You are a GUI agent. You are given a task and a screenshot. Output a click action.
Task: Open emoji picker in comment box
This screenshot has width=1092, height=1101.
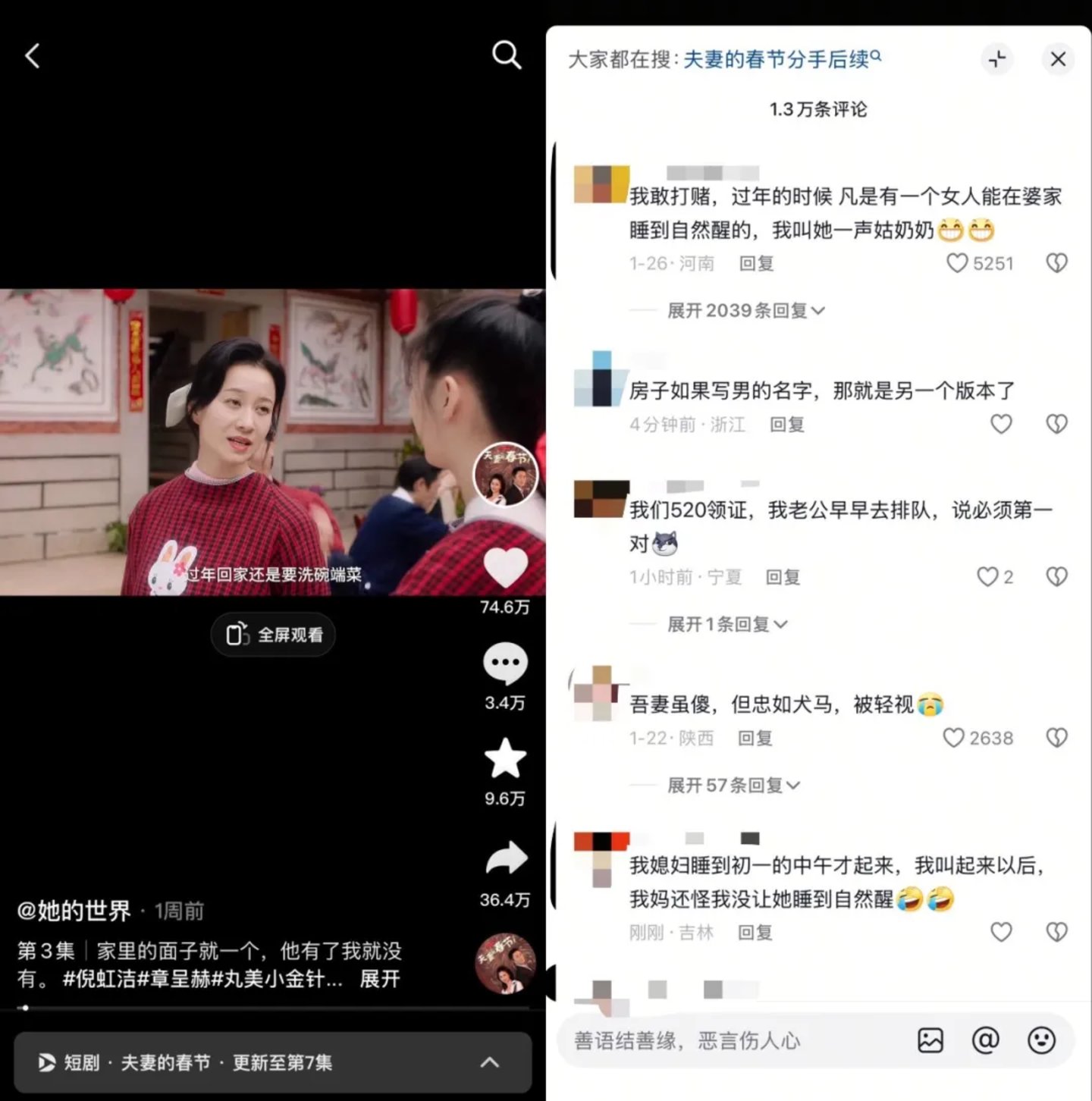click(1041, 1040)
